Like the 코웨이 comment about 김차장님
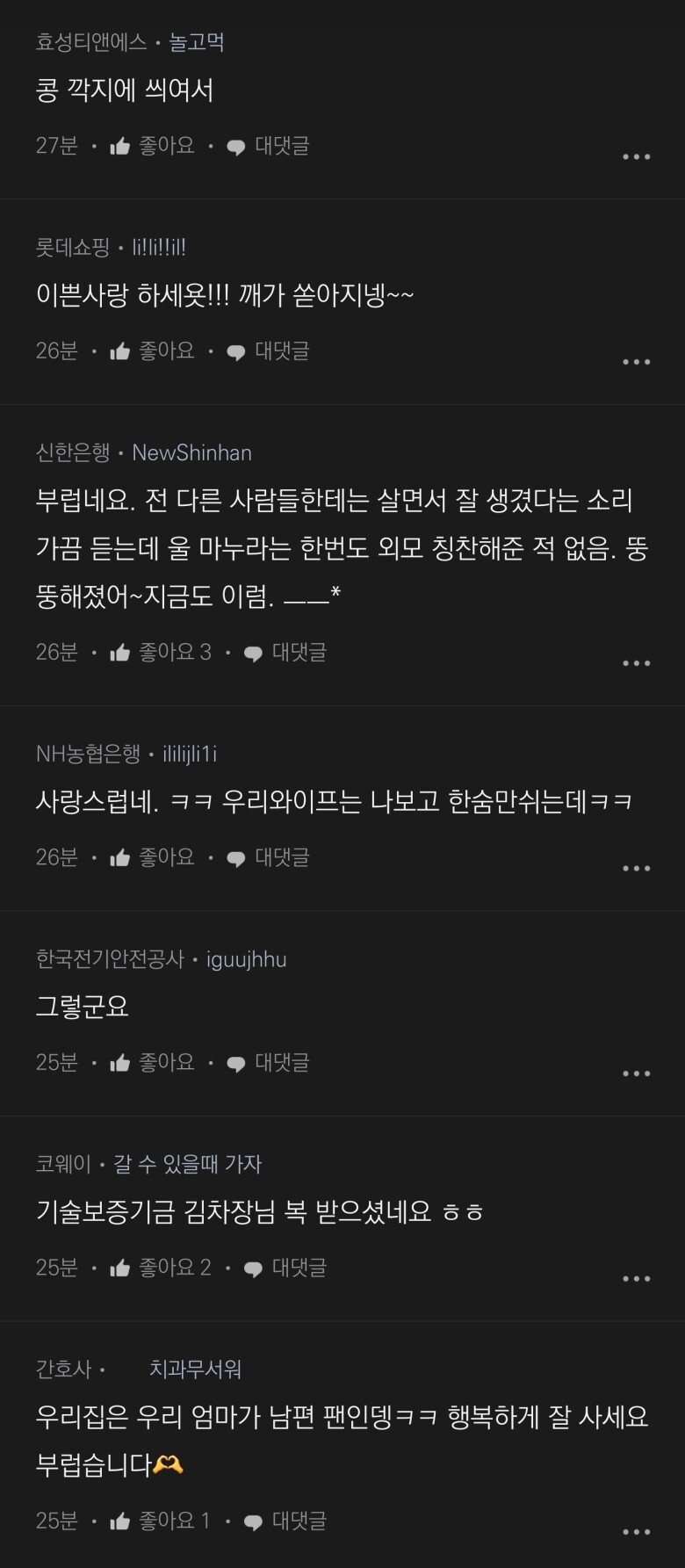Image resolution: width=685 pixels, height=1568 pixels. pos(160,1268)
